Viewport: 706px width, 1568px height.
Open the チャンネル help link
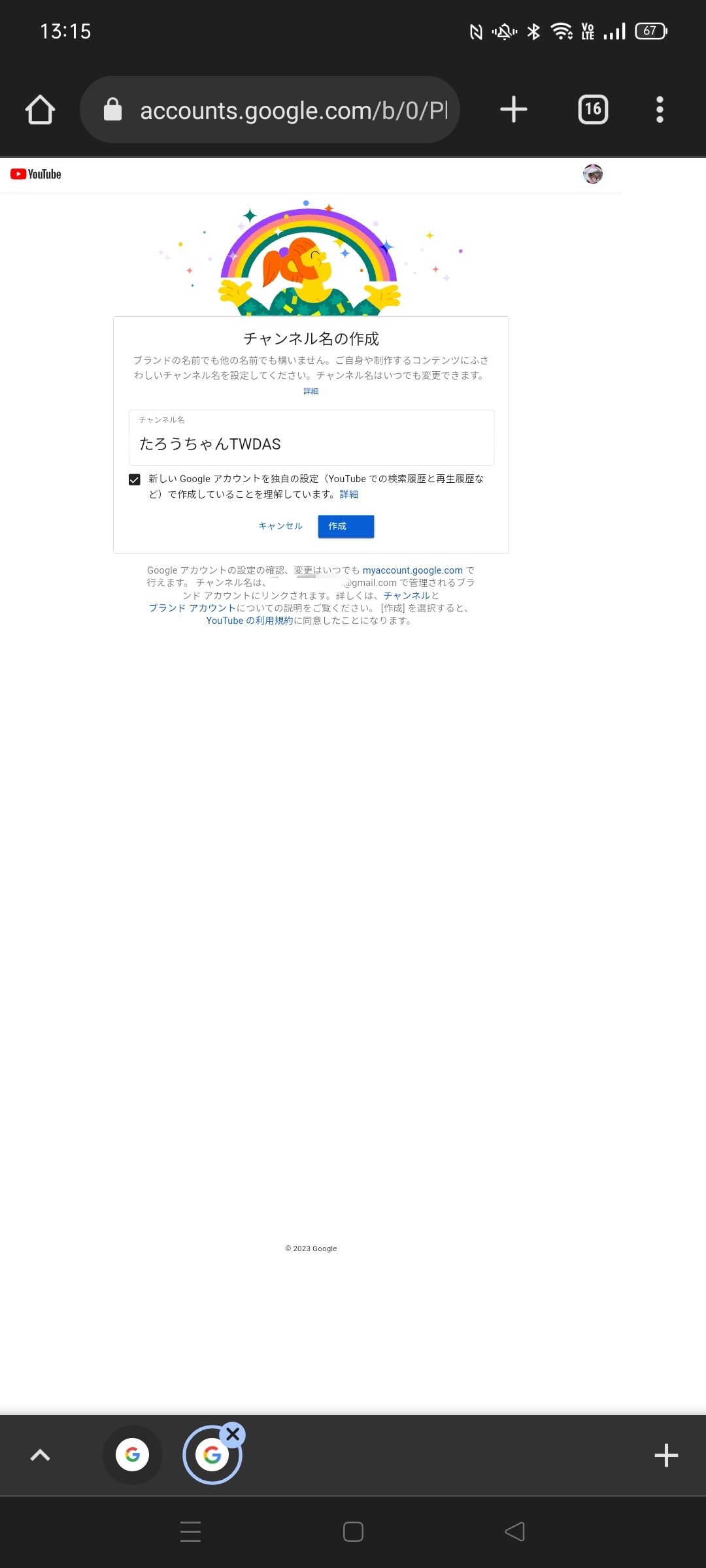pos(407,596)
